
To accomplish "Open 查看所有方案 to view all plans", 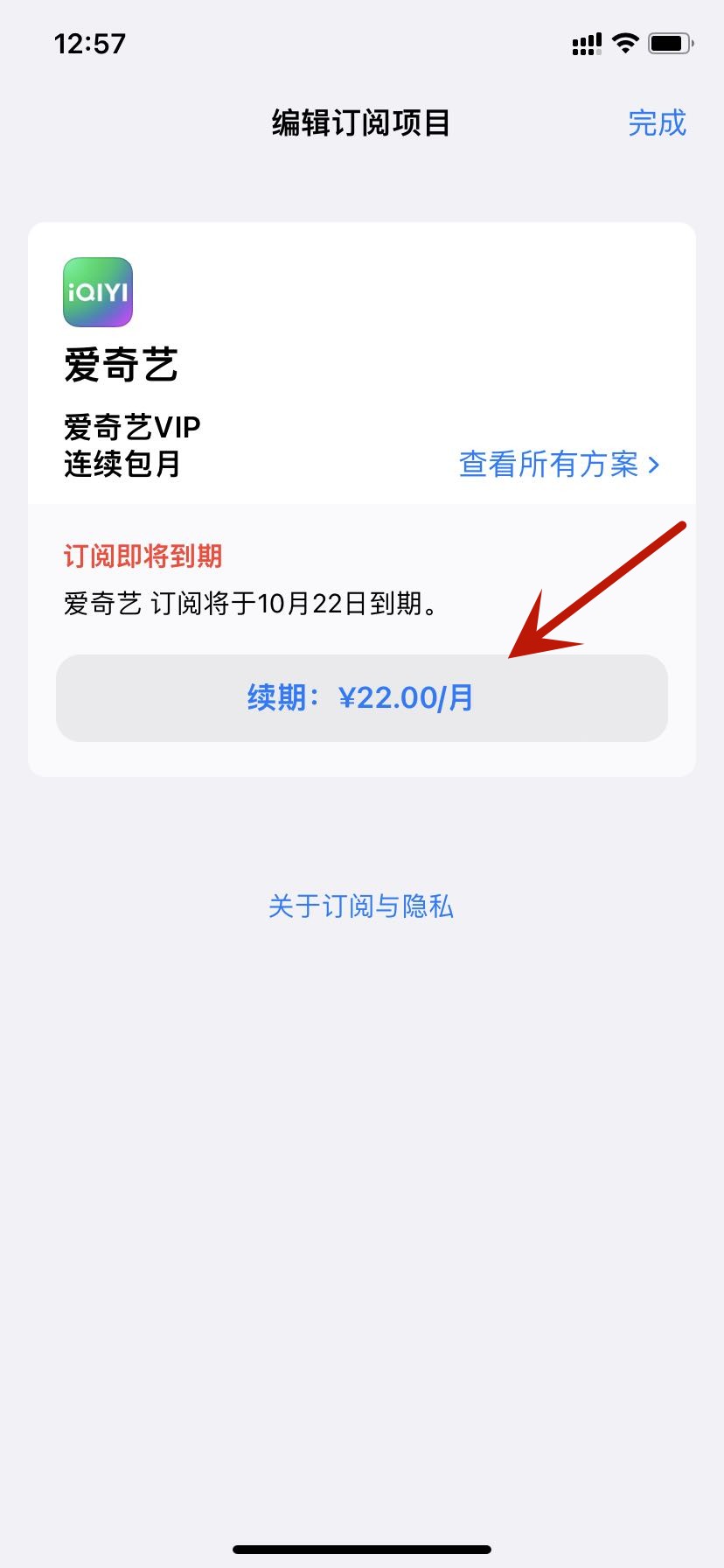I will pos(559,465).
